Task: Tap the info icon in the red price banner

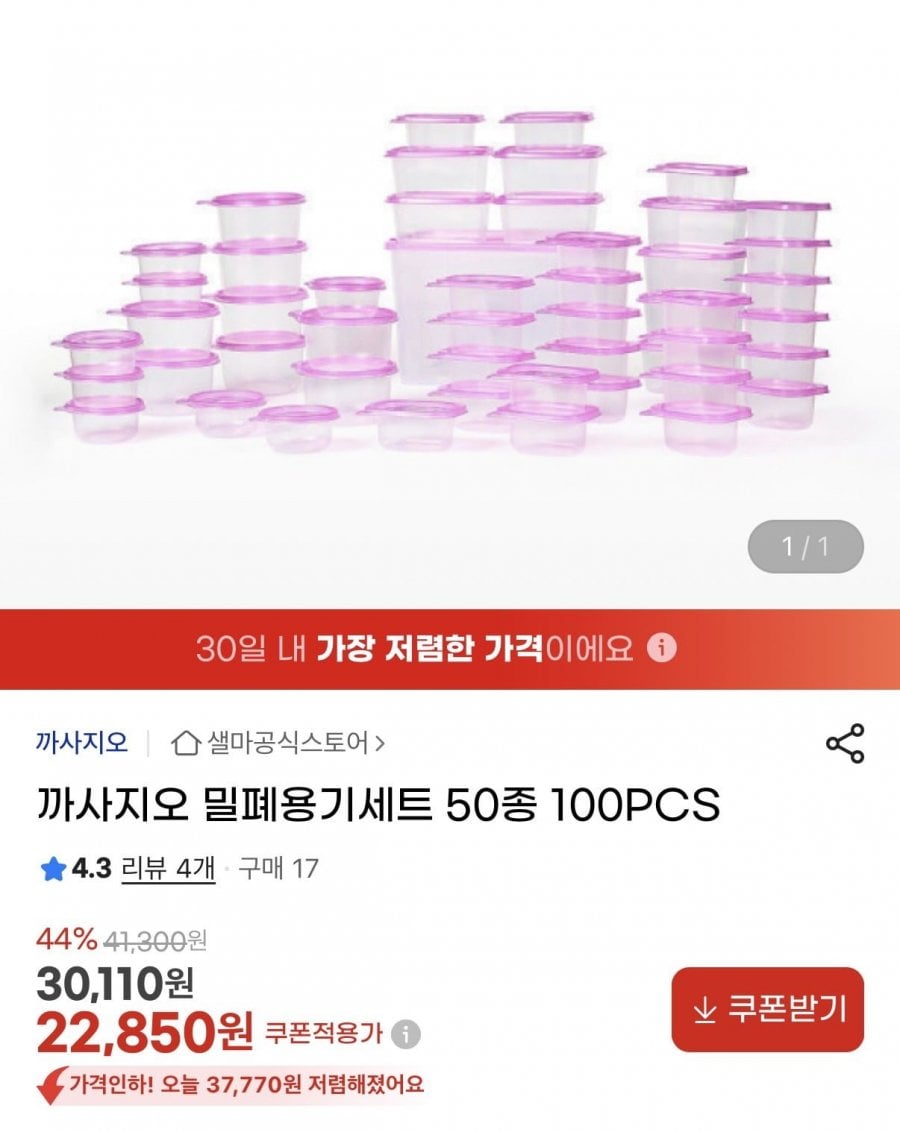Action: click(x=661, y=650)
